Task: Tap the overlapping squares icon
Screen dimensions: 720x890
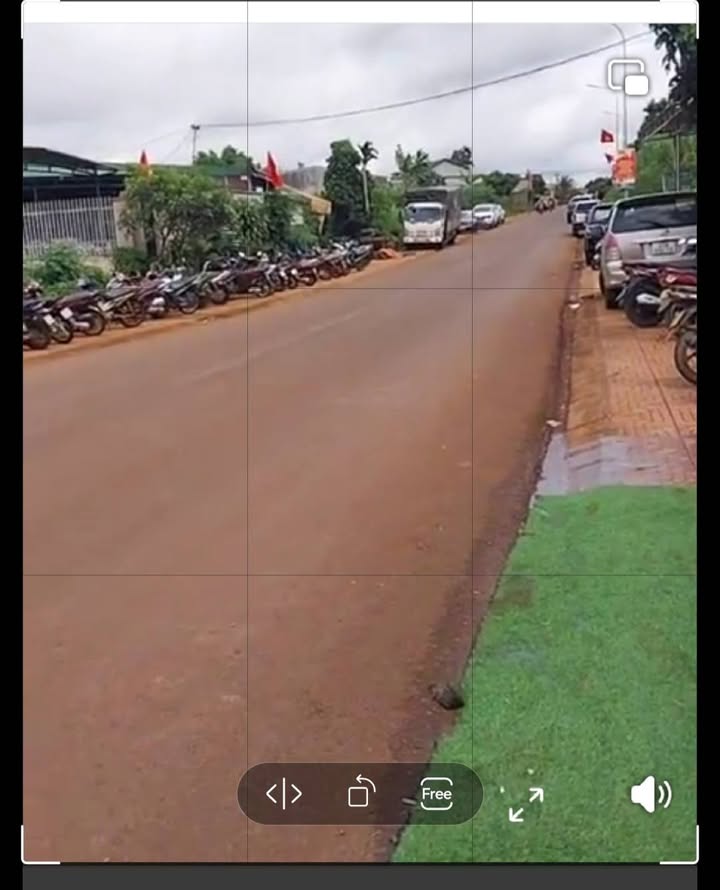Action: point(628,77)
